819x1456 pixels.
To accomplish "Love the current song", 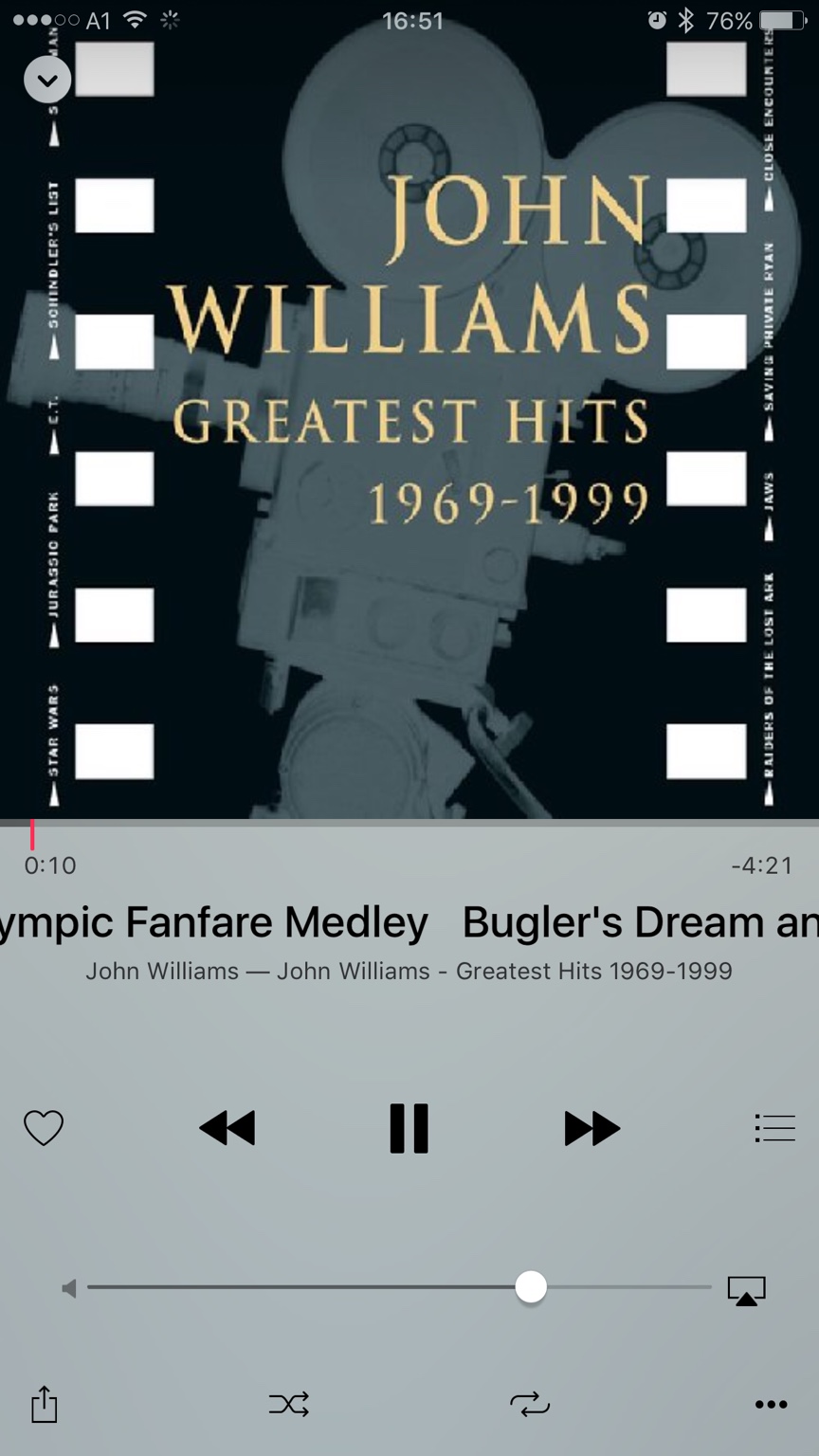I will [43, 1128].
